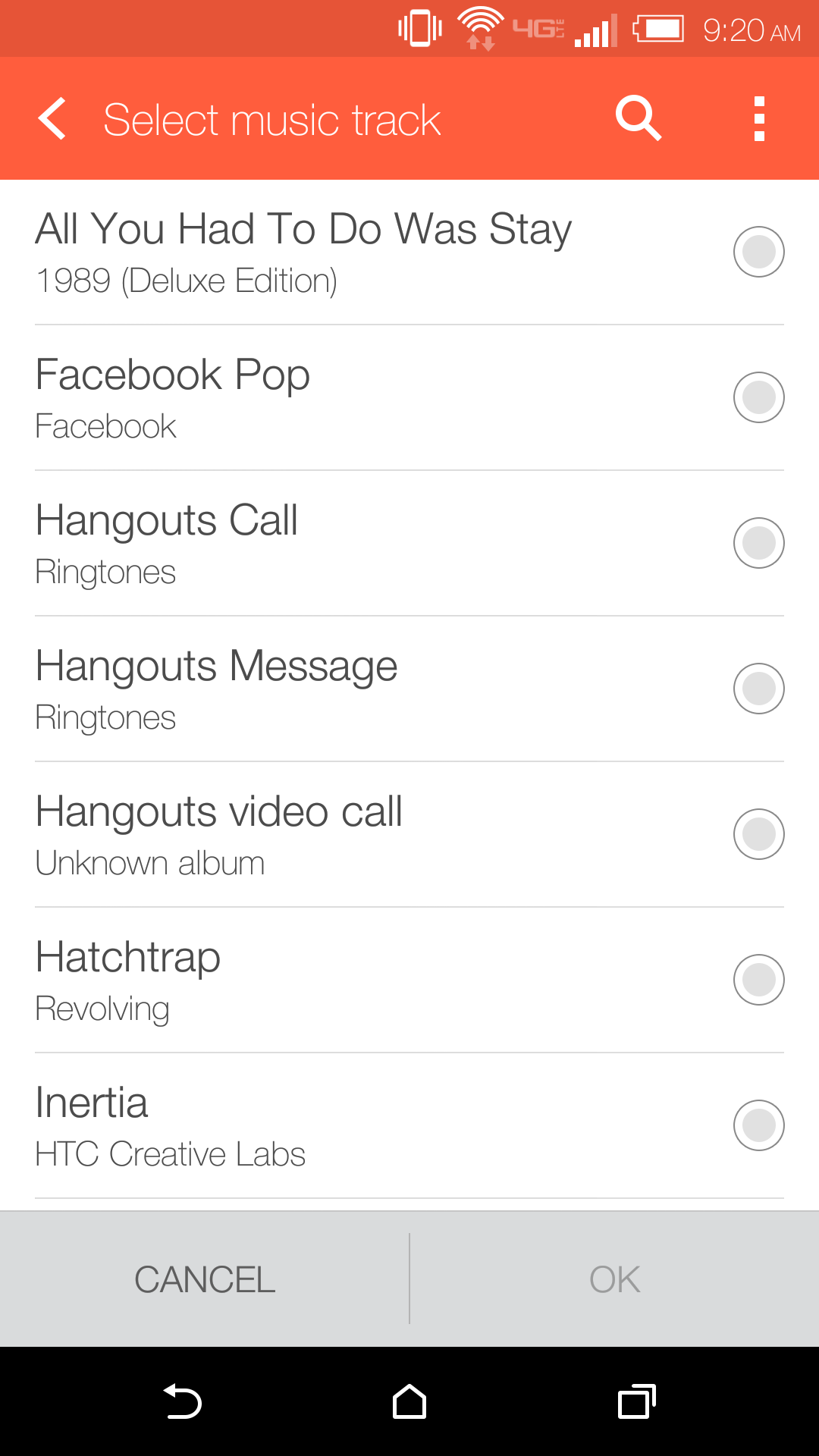Pick the Hangouts Message ringtone
Viewport: 819px width, 1456px height.
[x=758, y=689]
